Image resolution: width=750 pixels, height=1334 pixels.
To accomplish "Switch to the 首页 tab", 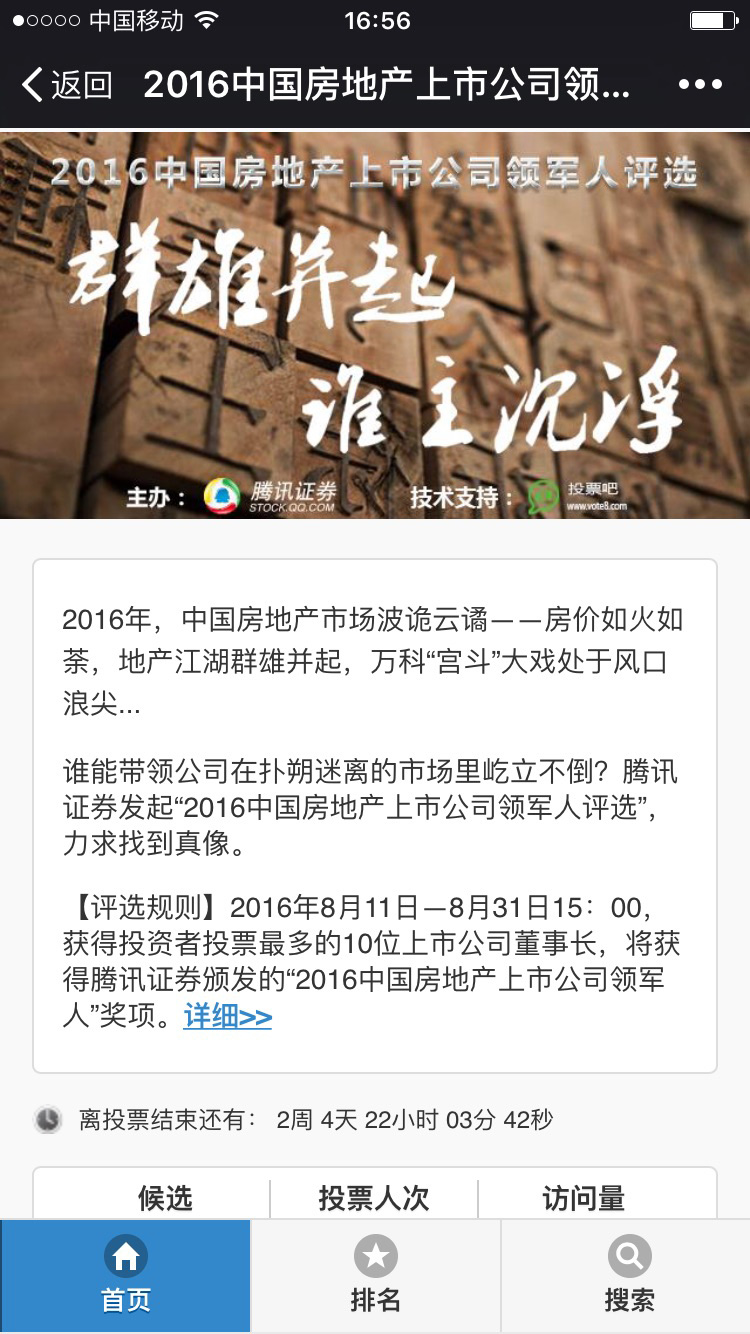I will tap(126, 1275).
